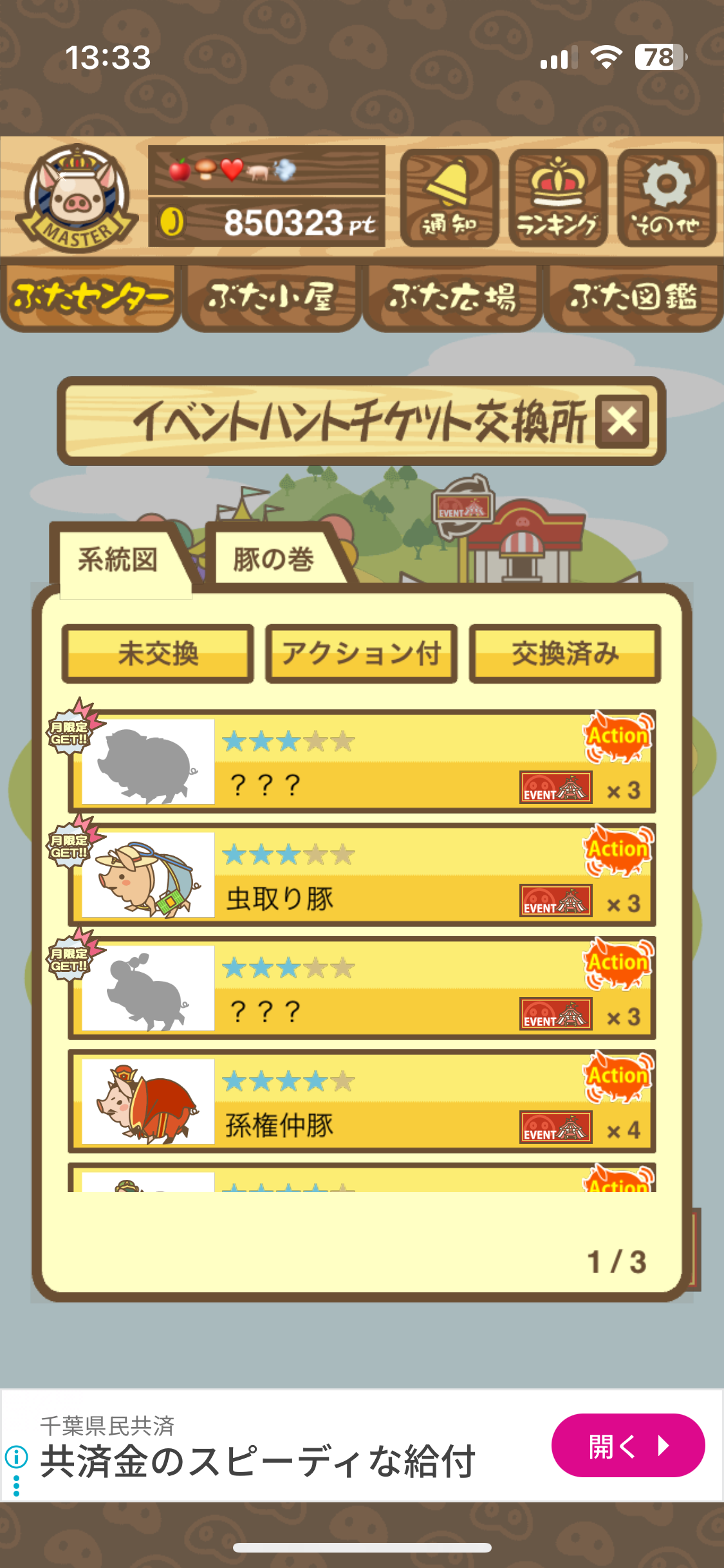Screen dimensions: 724x1568
Task: Select the 系統図 tab
Action: click(118, 559)
